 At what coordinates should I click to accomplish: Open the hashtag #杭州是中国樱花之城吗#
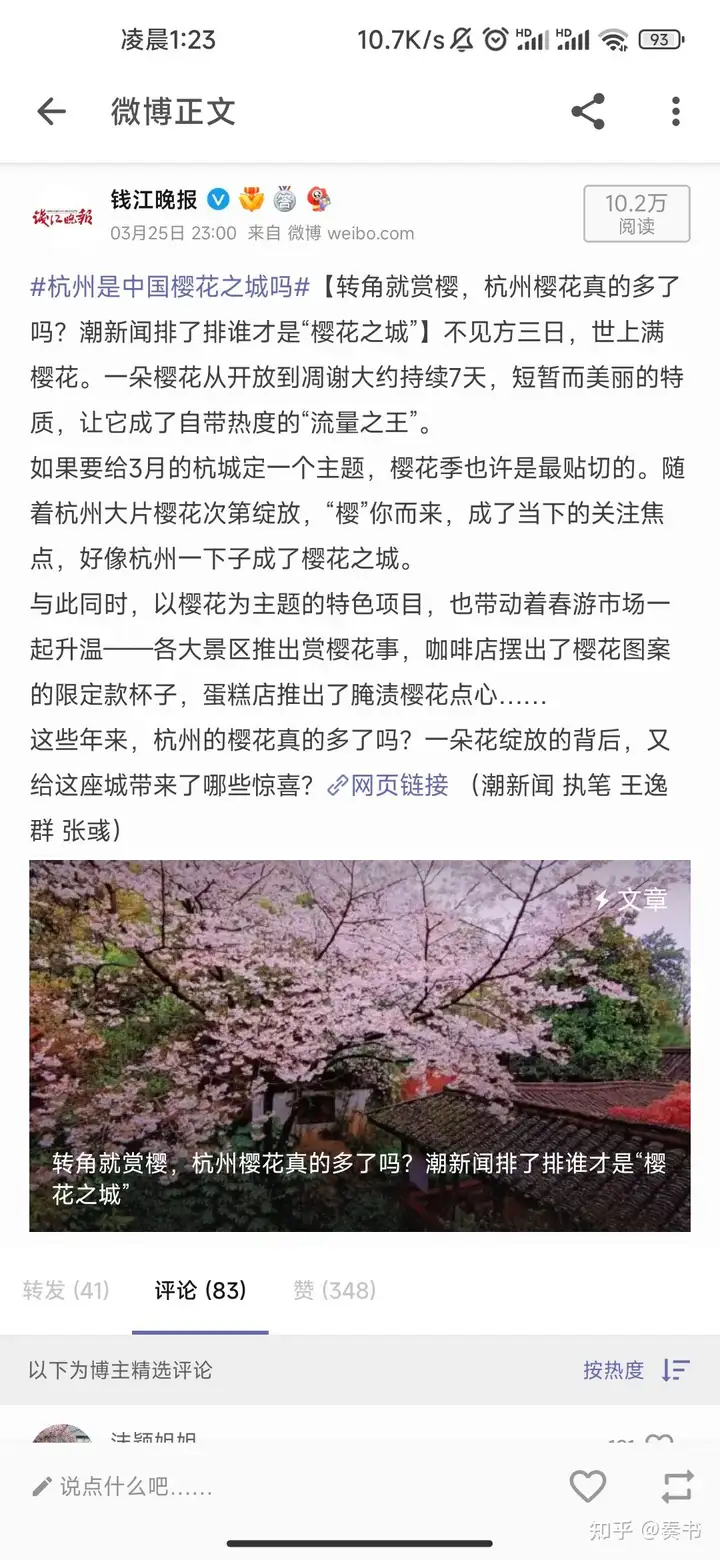(x=170, y=287)
